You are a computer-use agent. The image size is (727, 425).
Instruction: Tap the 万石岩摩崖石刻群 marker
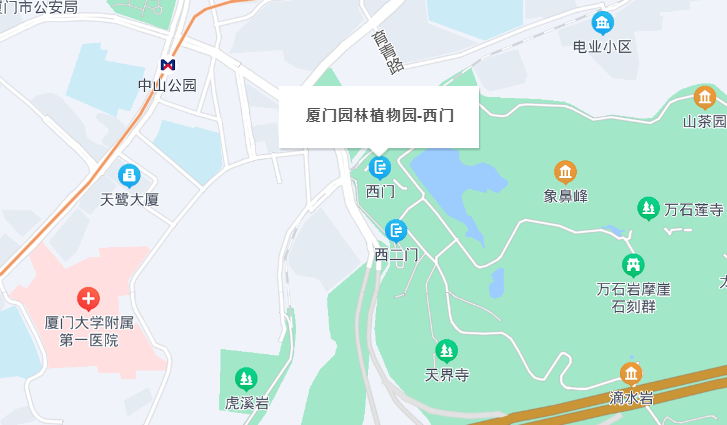click(x=632, y=265)
